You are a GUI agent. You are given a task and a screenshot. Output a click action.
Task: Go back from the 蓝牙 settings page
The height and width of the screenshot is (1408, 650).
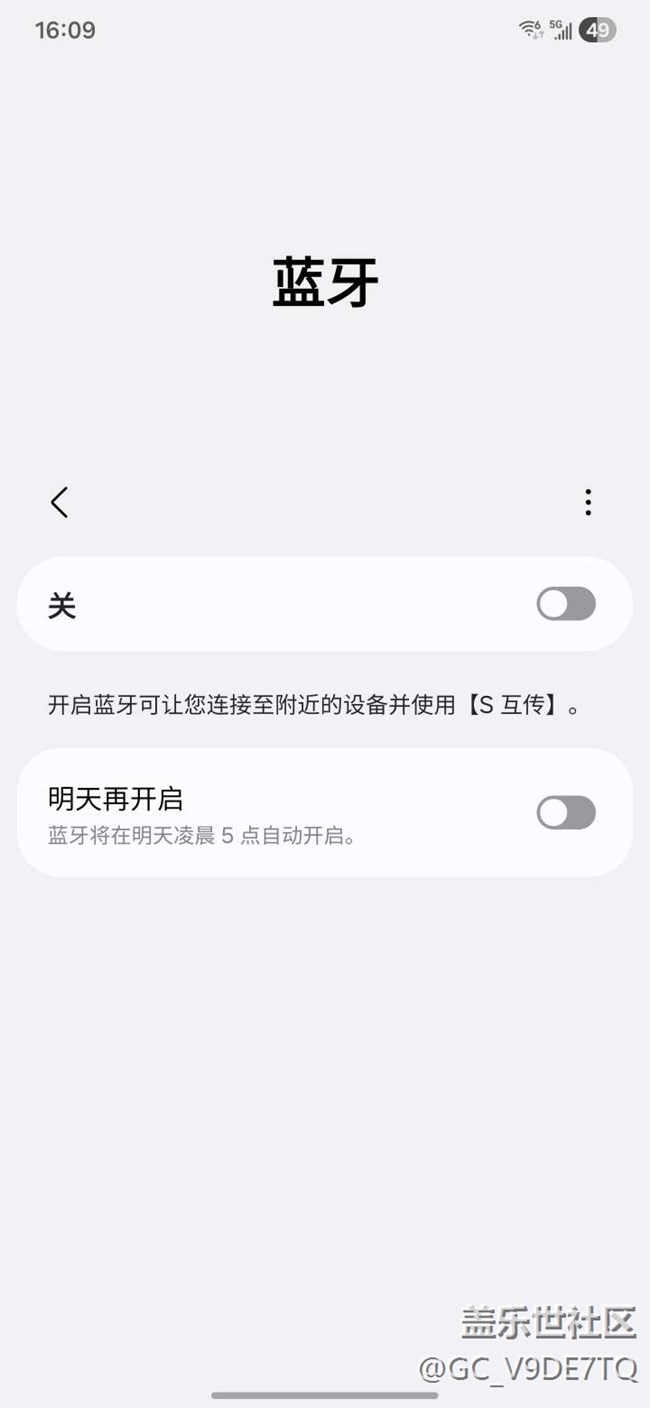60,502
